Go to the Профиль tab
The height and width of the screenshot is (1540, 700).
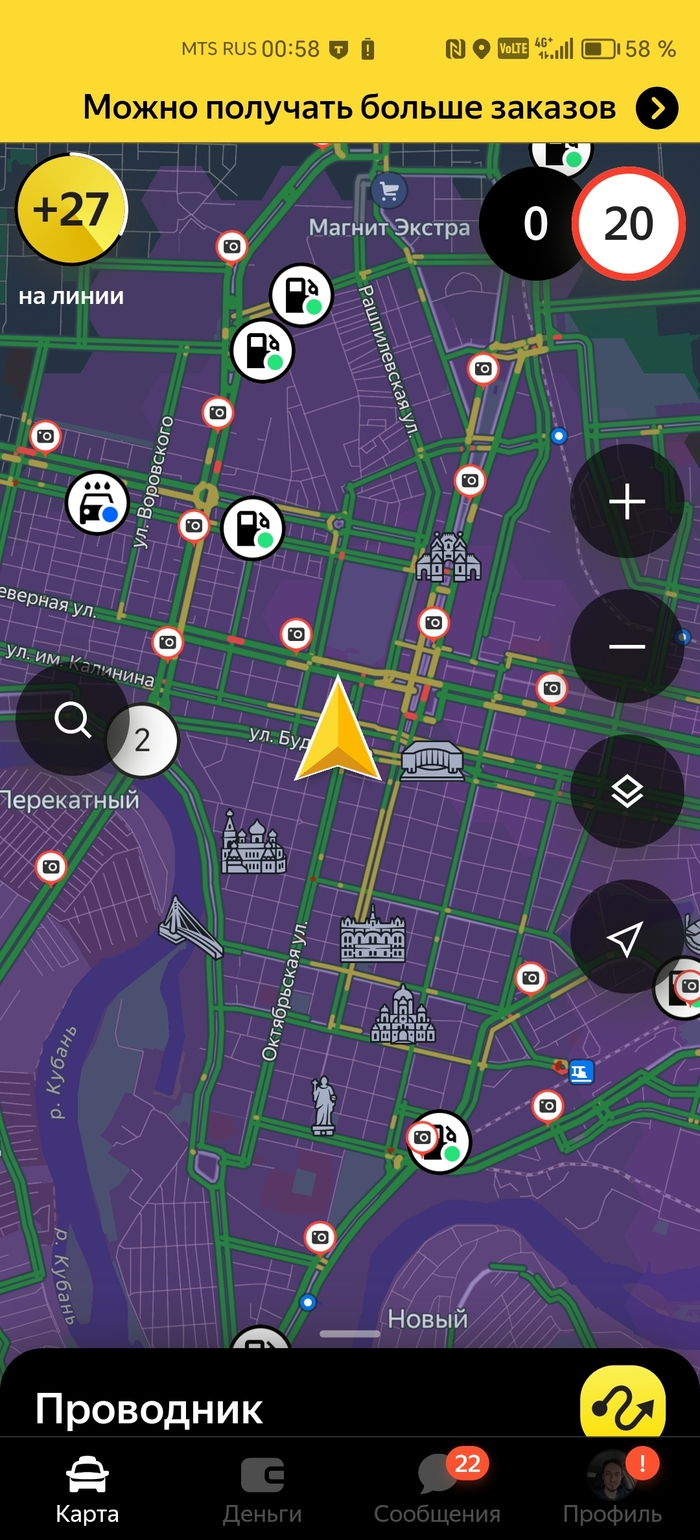coord(612,1490)
